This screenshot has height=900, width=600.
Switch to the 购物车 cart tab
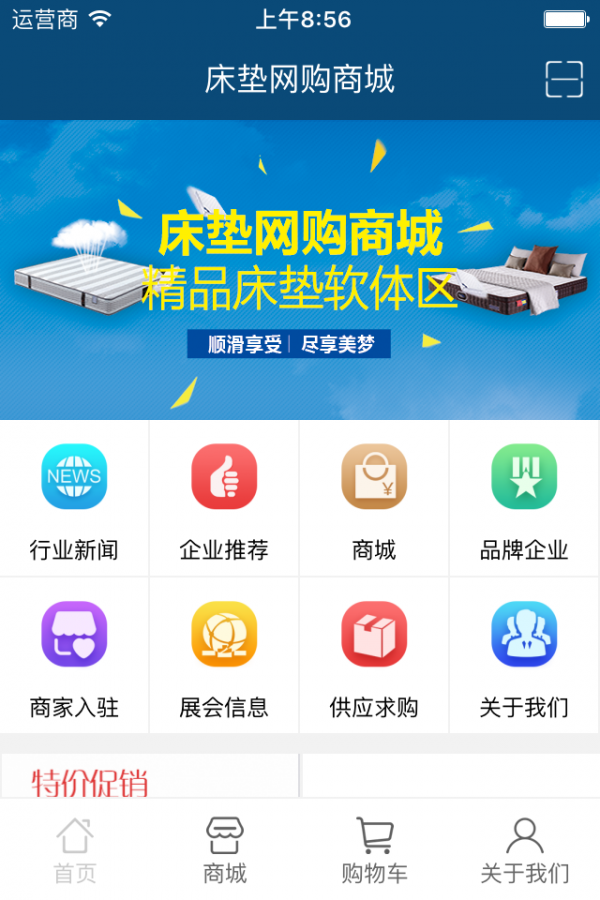pos(375,850)
